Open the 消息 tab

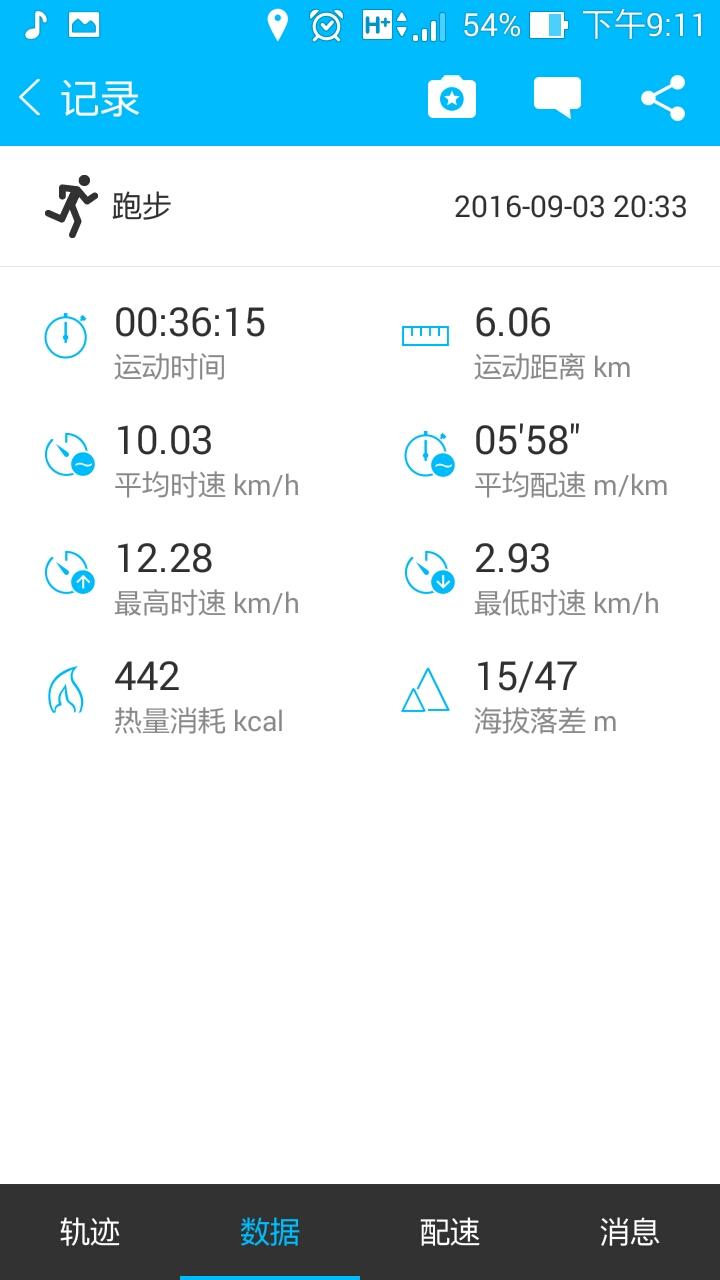click(630, 1231)
